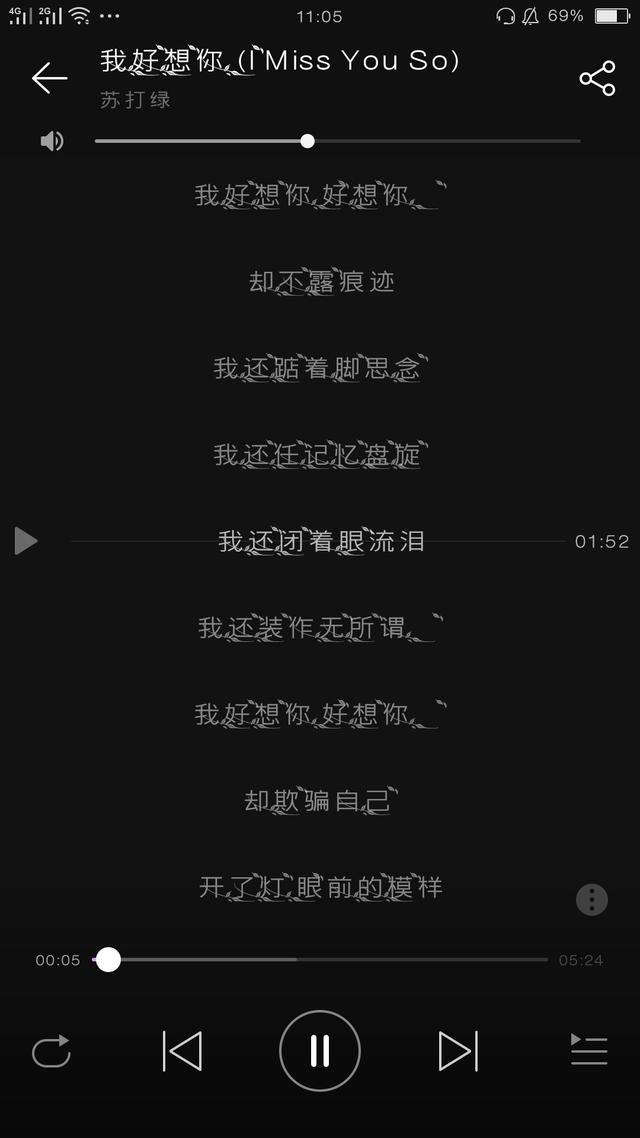Viewport: 640px width, 1138px height.
Task: Seek on the song progress bar
Action: (x=320, y=960)
